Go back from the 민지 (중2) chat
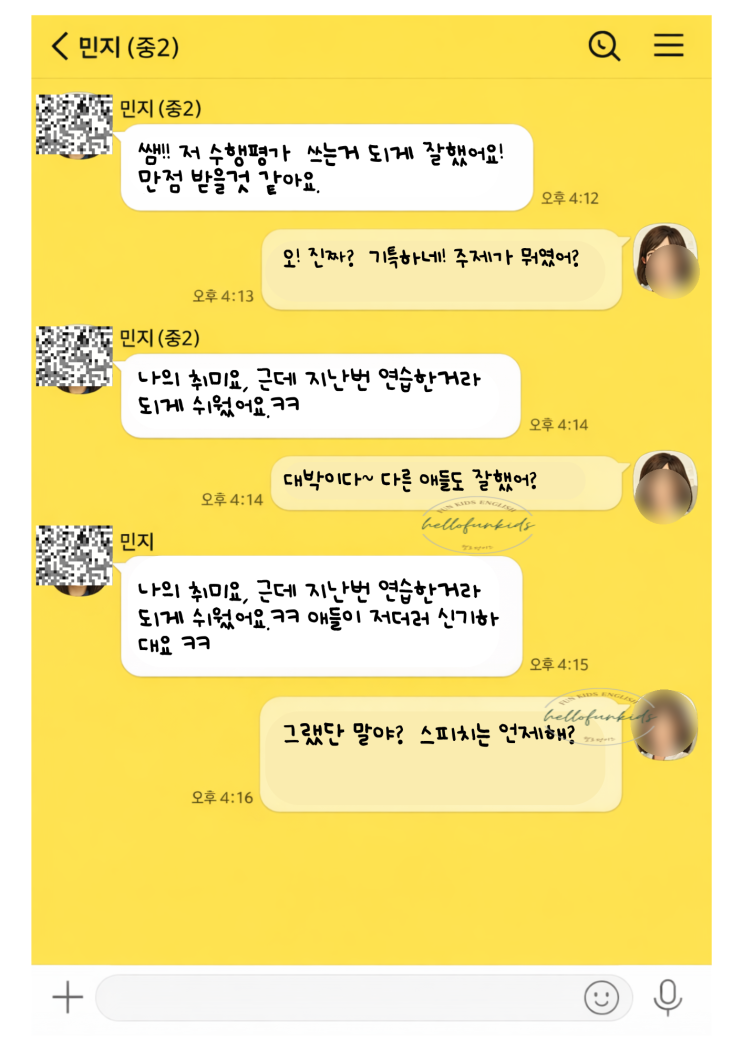 pyautogui.click(x=61, y=46)
